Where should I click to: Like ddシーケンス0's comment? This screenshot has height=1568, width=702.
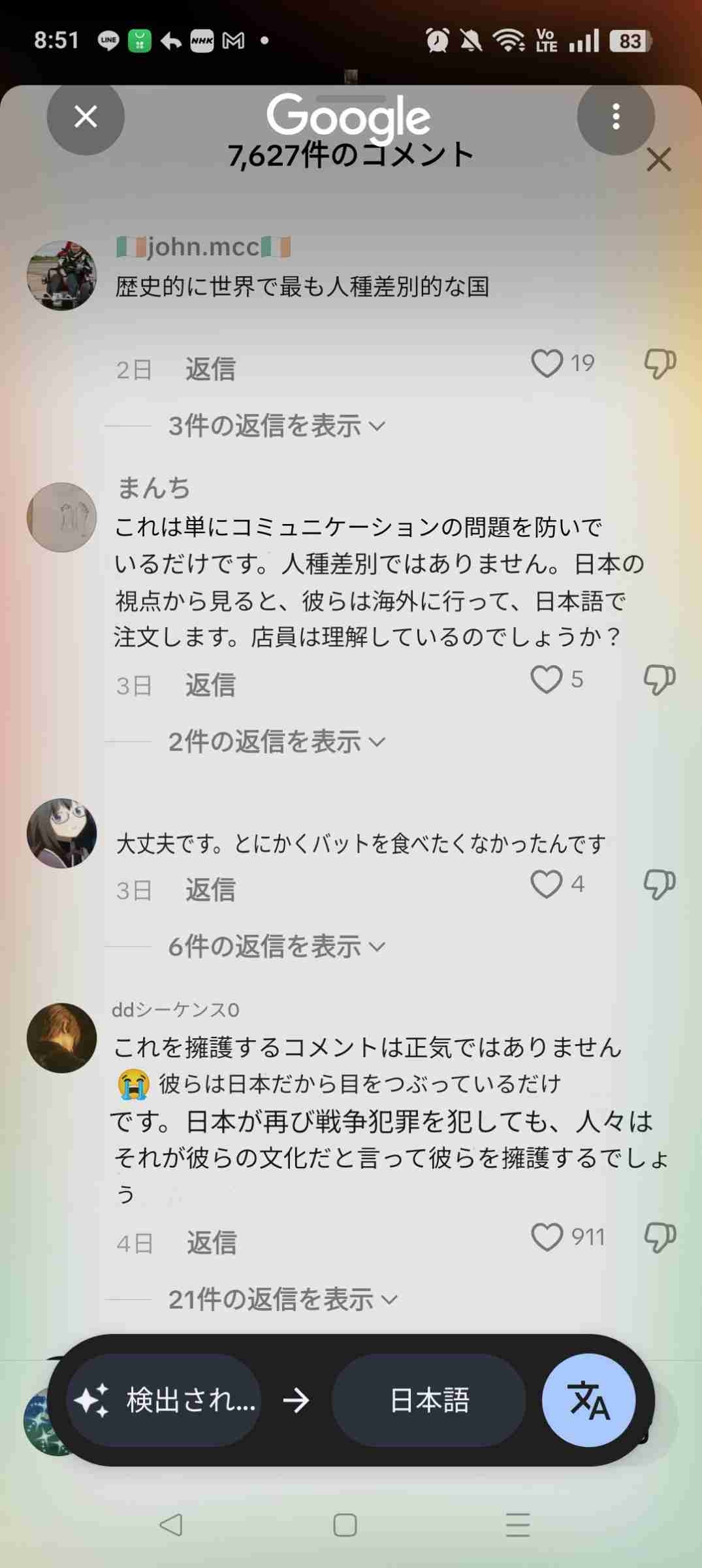(547, 1237)
